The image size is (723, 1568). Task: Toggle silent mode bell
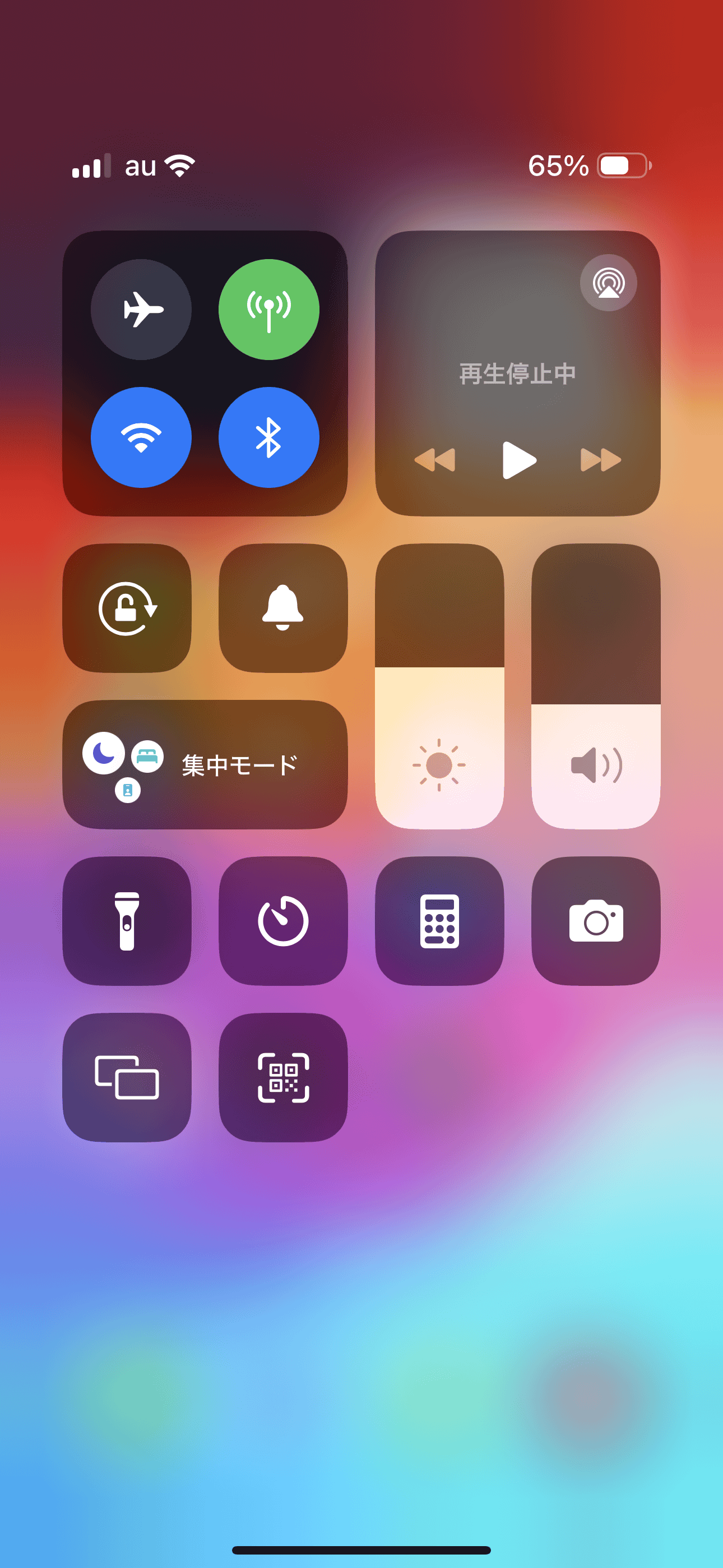[x=283, y=608]
